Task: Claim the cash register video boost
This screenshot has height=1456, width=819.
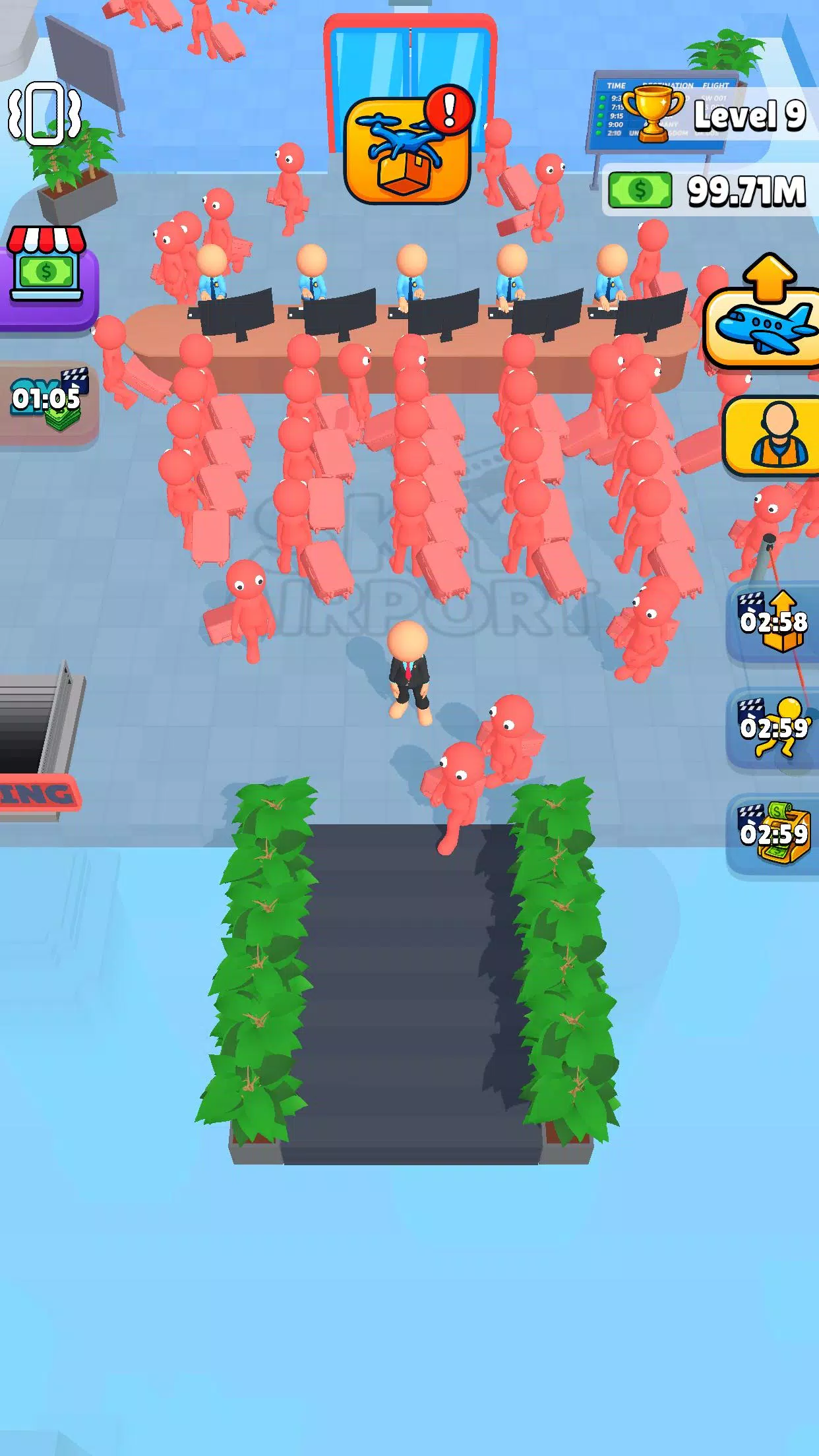Action: tap(773, 834)
